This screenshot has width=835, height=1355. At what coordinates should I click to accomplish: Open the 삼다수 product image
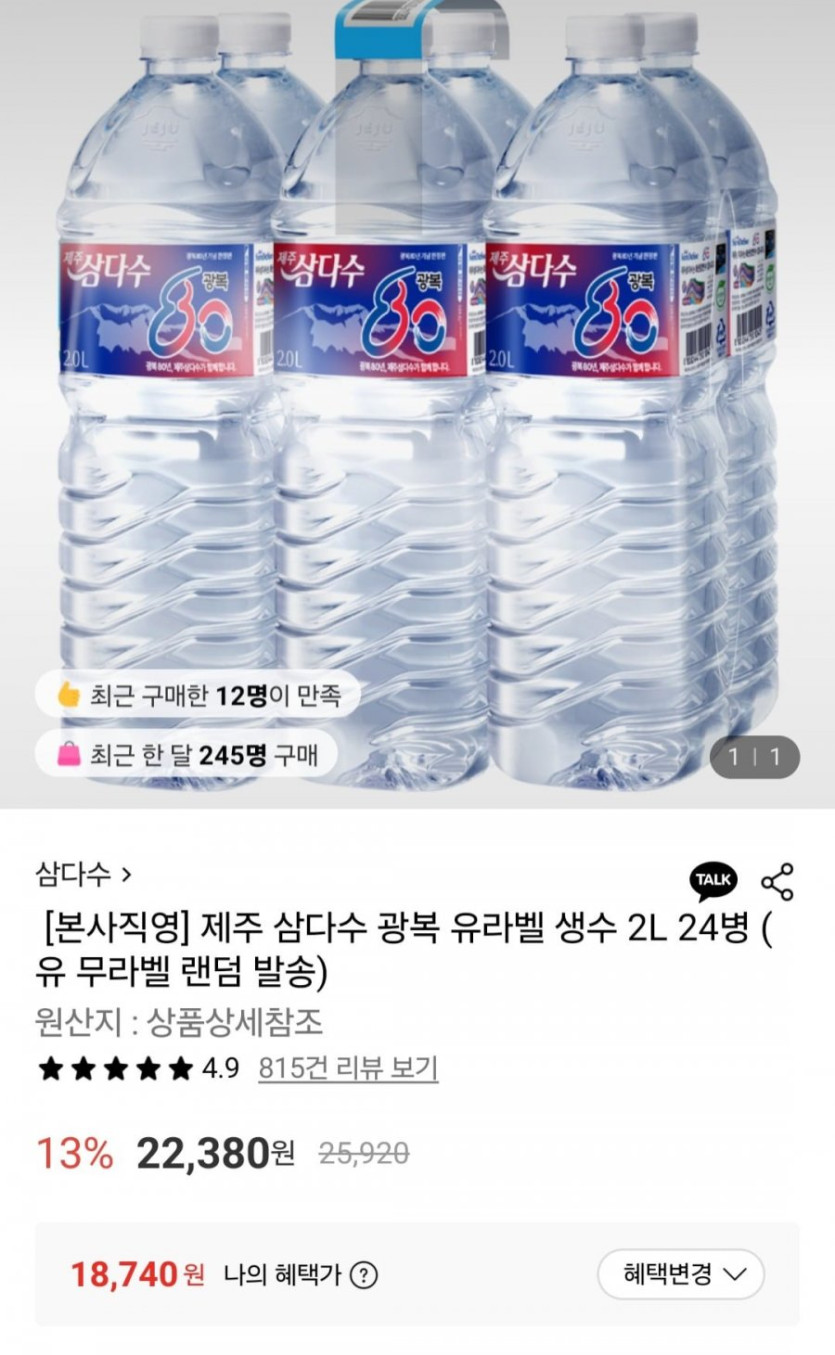417,400
